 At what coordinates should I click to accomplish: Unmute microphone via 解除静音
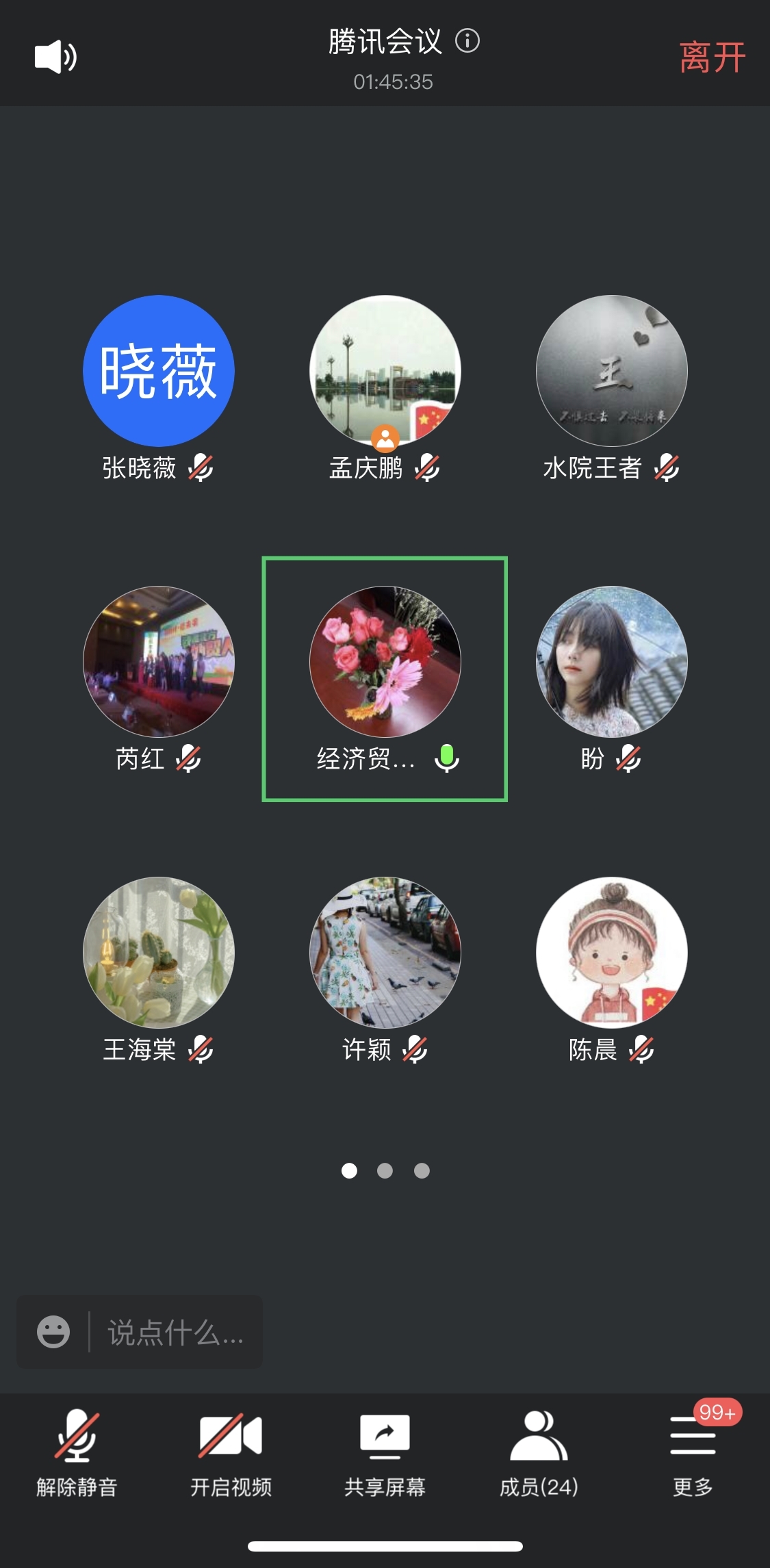click(x=77, y=1452)
